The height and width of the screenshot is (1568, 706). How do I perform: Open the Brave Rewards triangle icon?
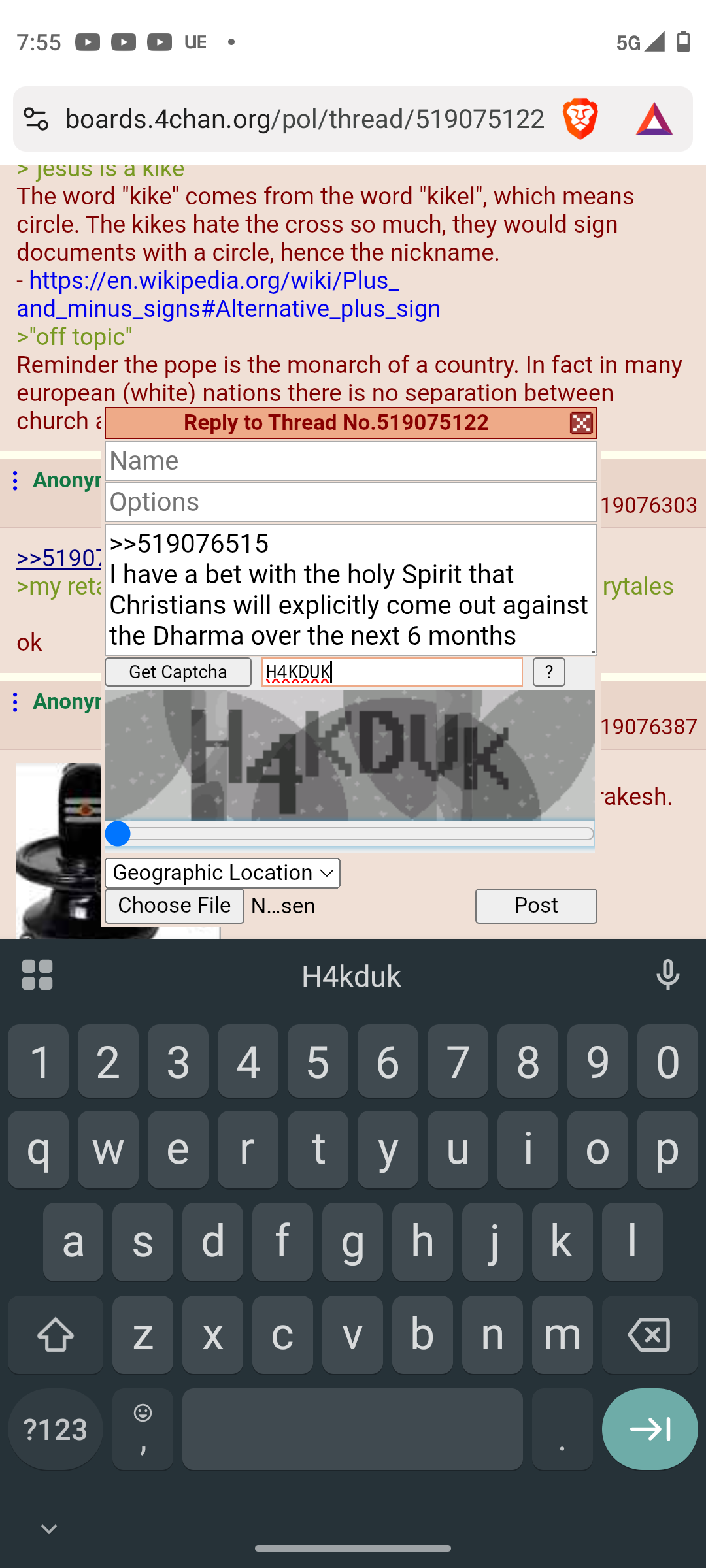point(654,120)
